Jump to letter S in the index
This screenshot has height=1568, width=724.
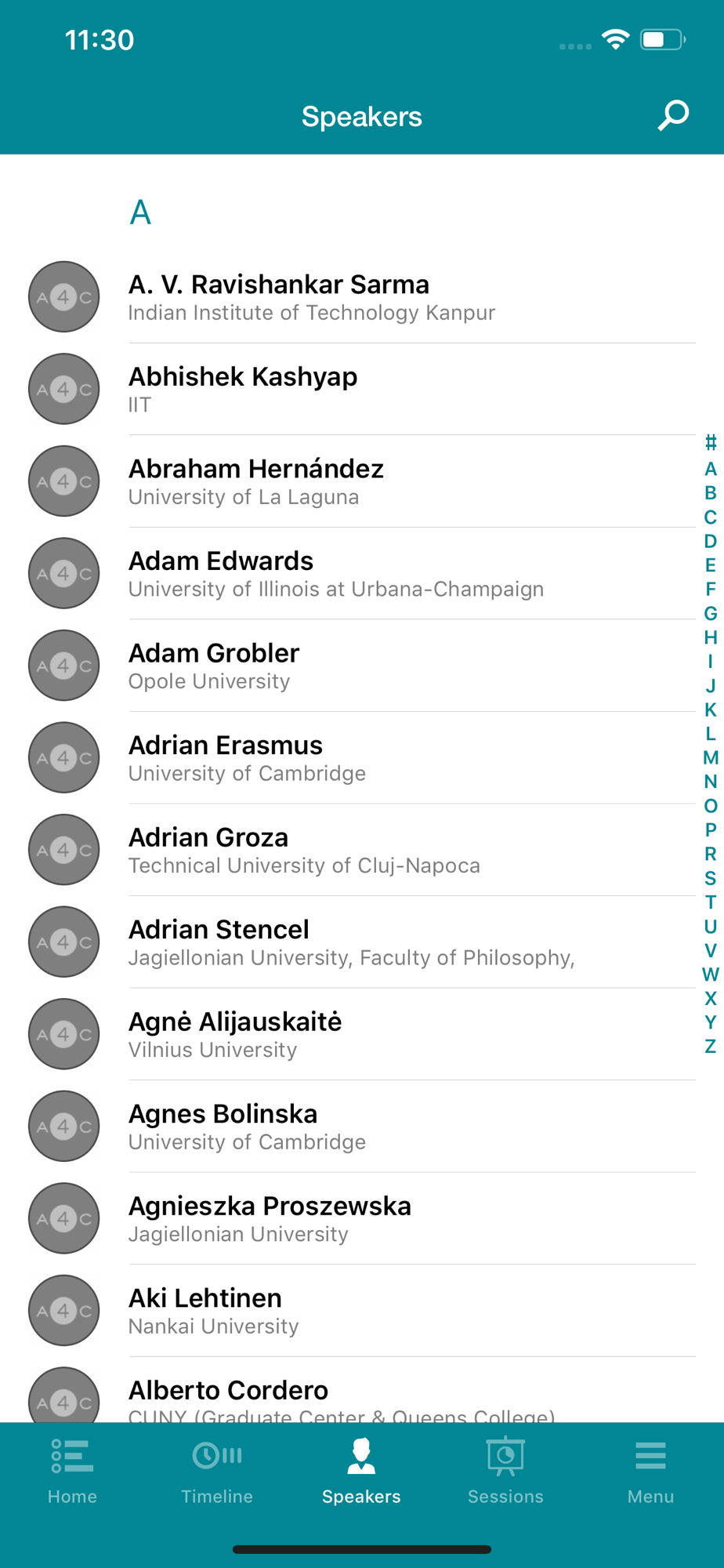click(x=710, y=878)
